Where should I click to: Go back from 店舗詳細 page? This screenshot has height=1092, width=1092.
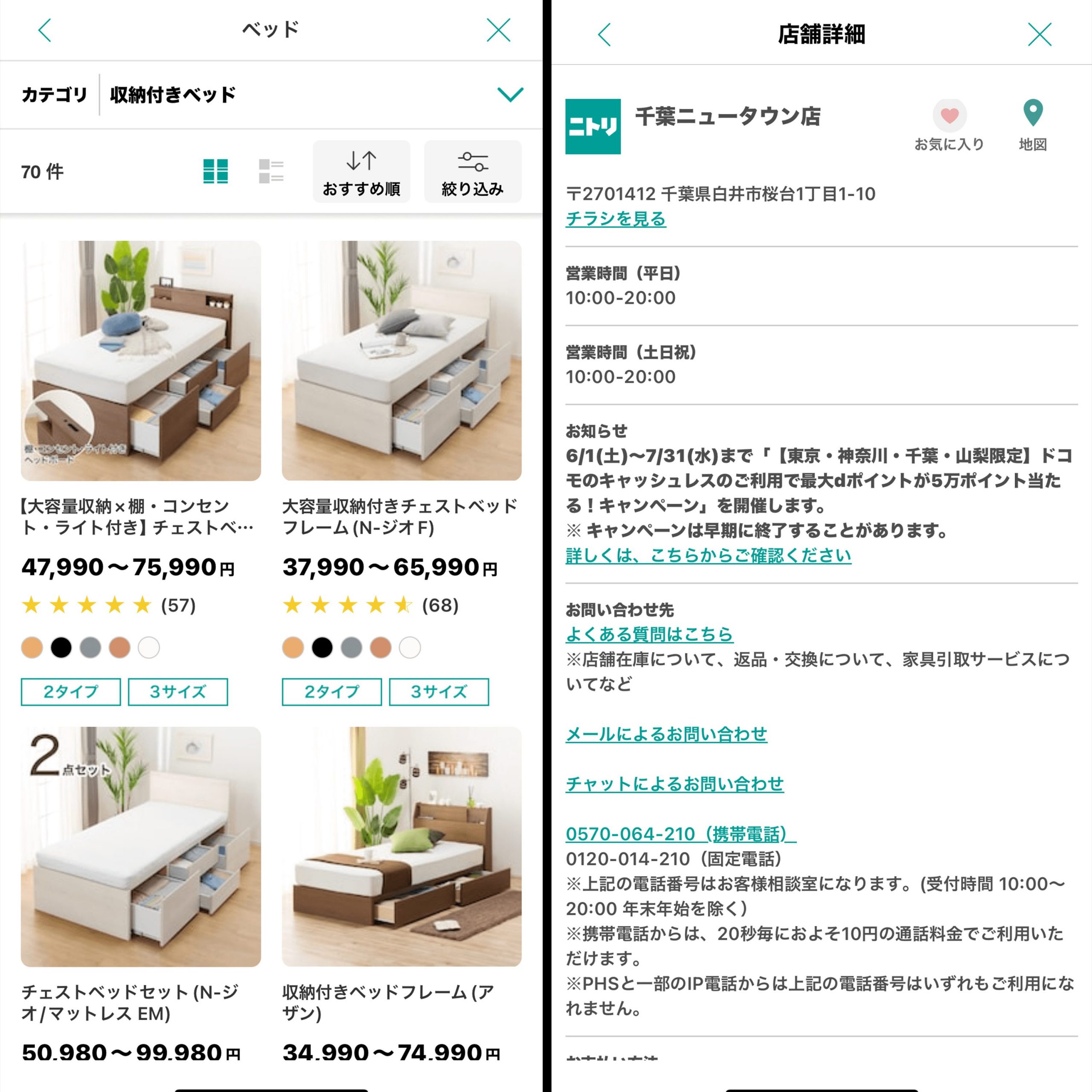pos(604,35)
